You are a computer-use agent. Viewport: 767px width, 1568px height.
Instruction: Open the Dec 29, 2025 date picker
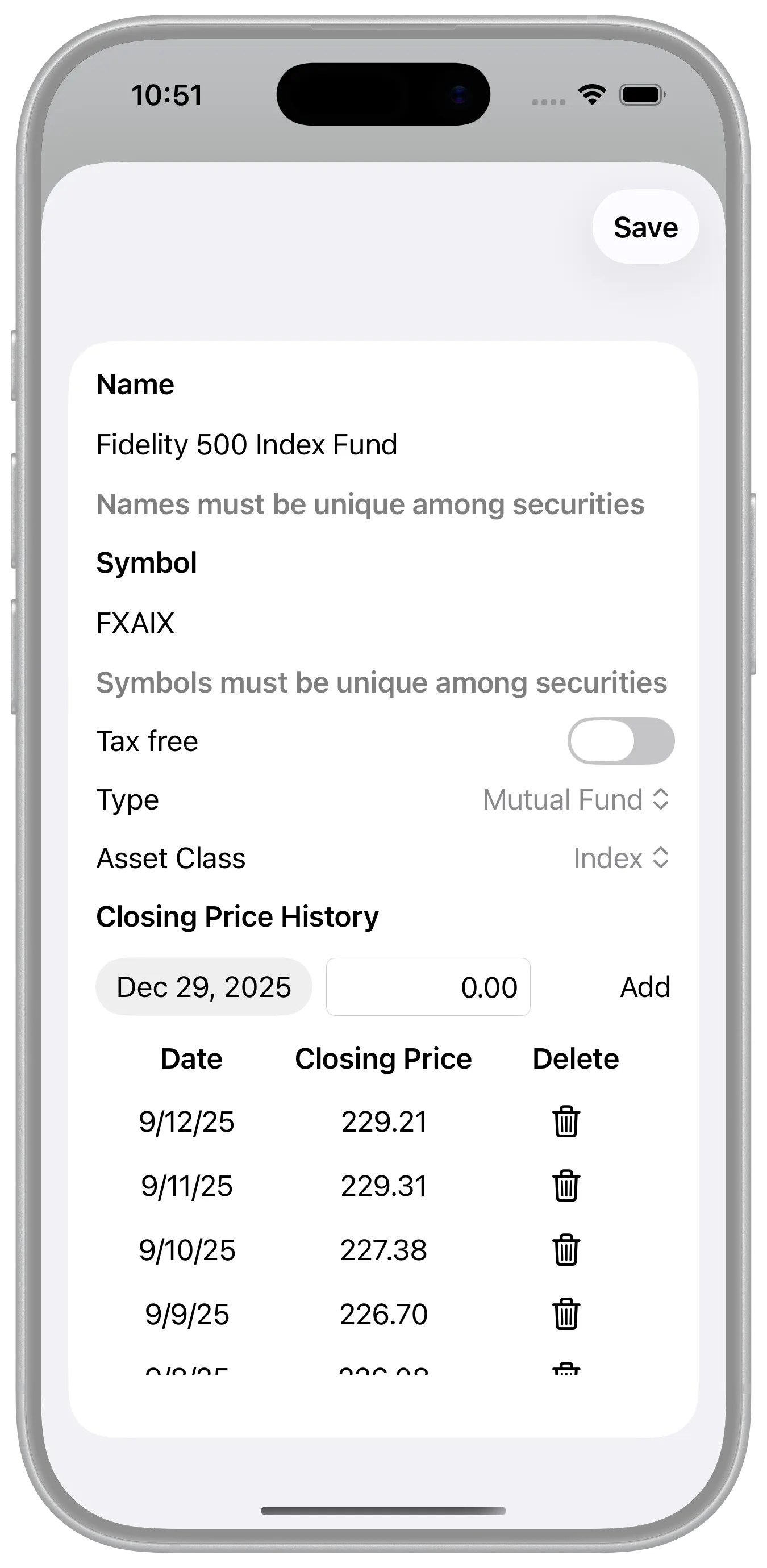(204, 987)
